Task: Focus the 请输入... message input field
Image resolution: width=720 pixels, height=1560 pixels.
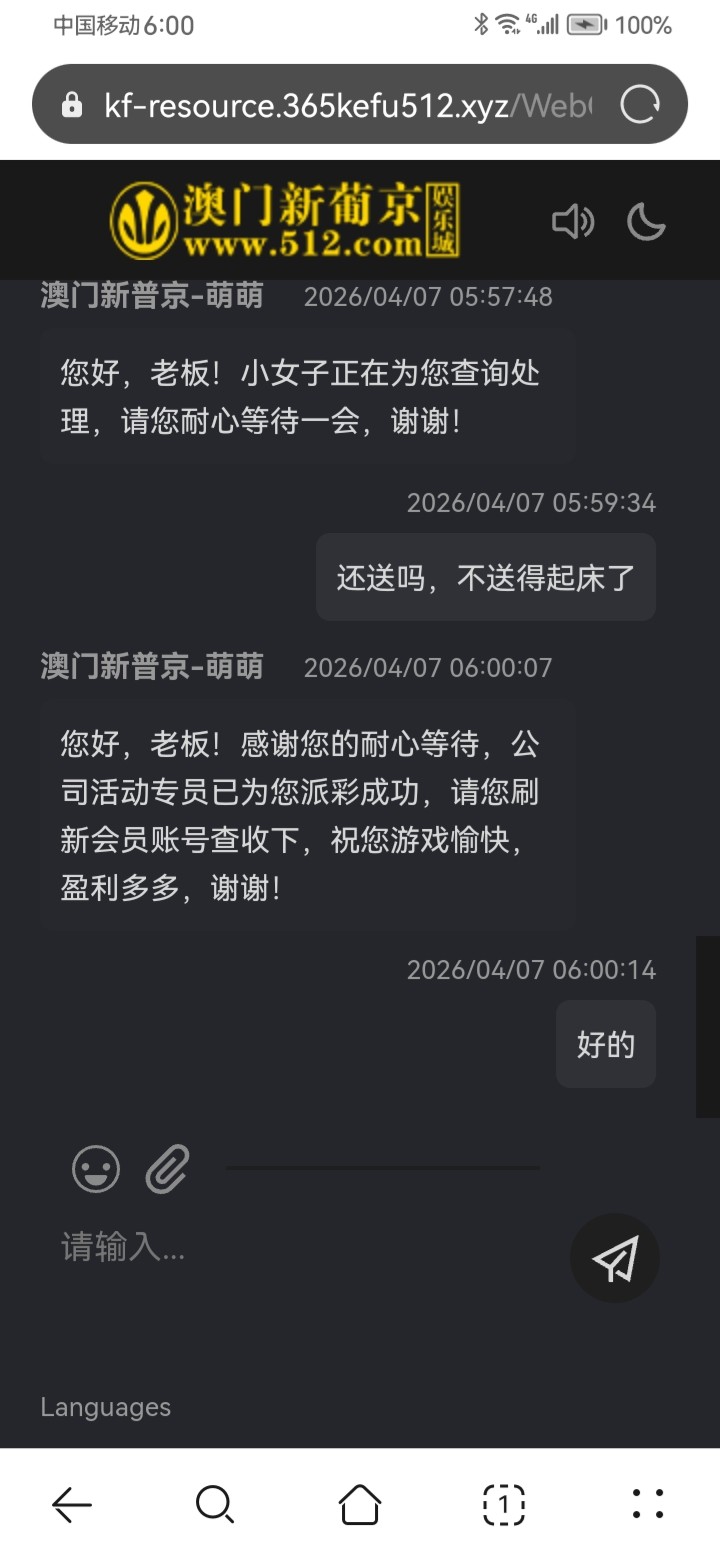Action: 300,1247
